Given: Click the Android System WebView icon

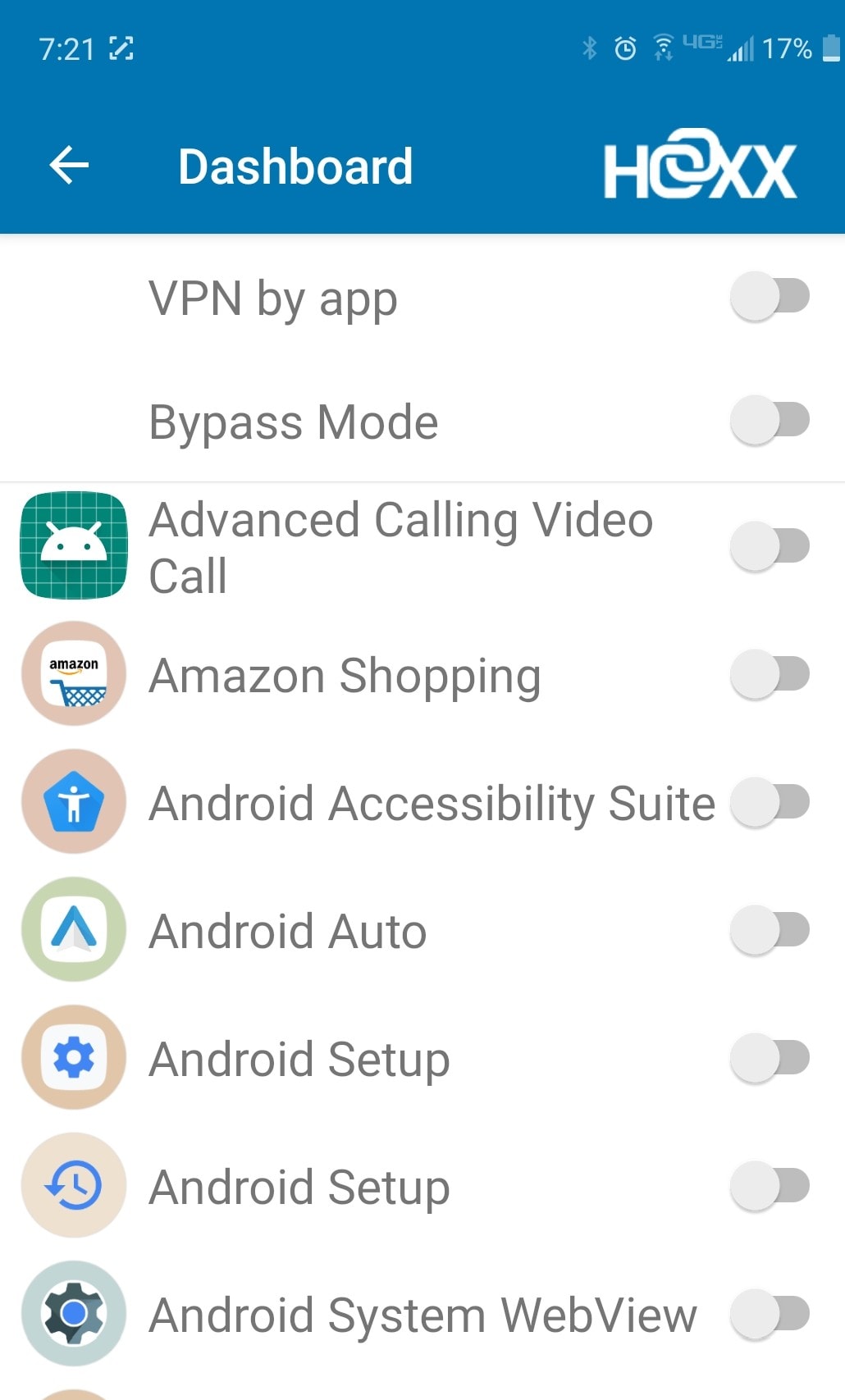Looking at the screenshot, I should [x=73, y=1314].
